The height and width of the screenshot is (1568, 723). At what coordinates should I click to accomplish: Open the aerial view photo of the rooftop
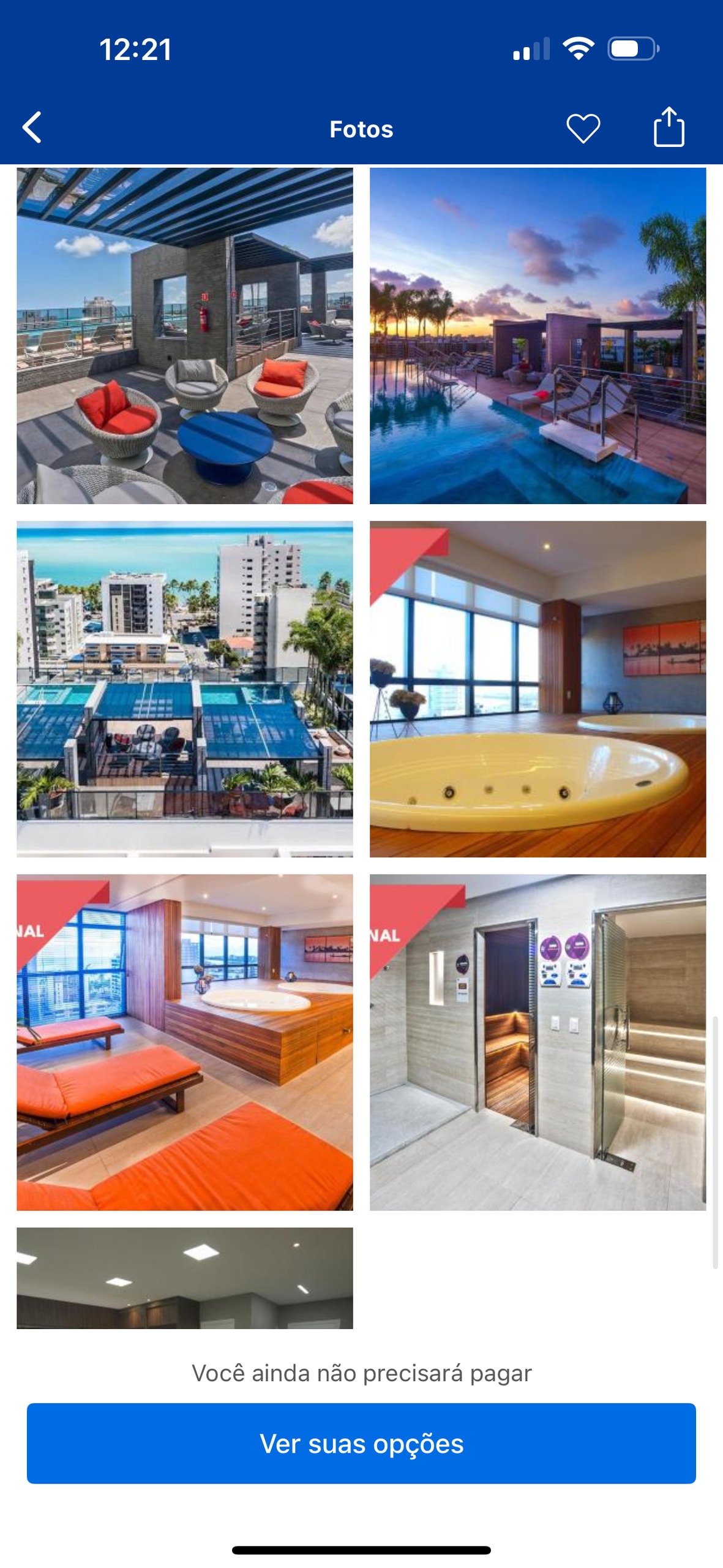(185, 689)
